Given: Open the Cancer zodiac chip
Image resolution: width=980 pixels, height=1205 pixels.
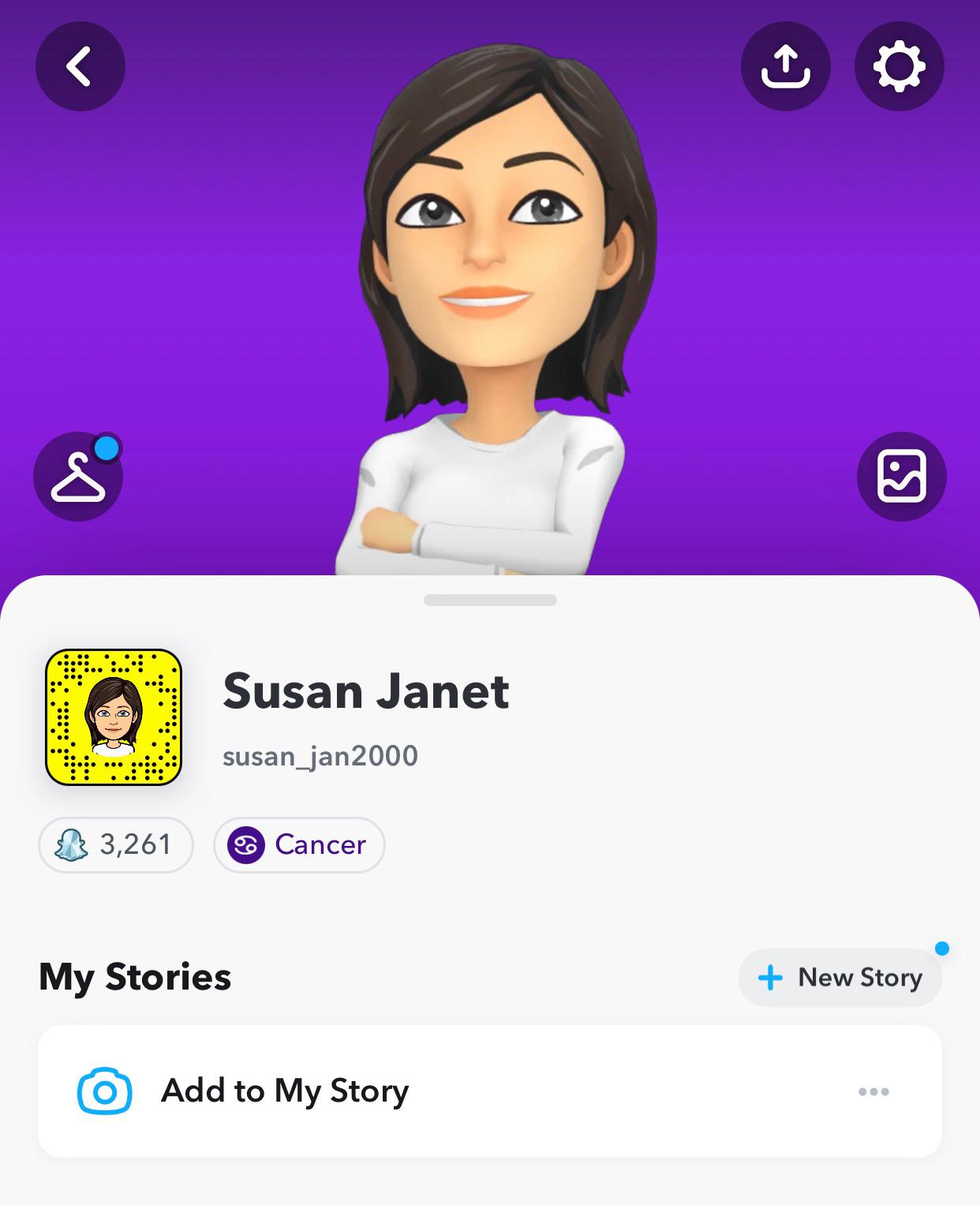Looking at the screenshot, I should [x=299, y=845].
